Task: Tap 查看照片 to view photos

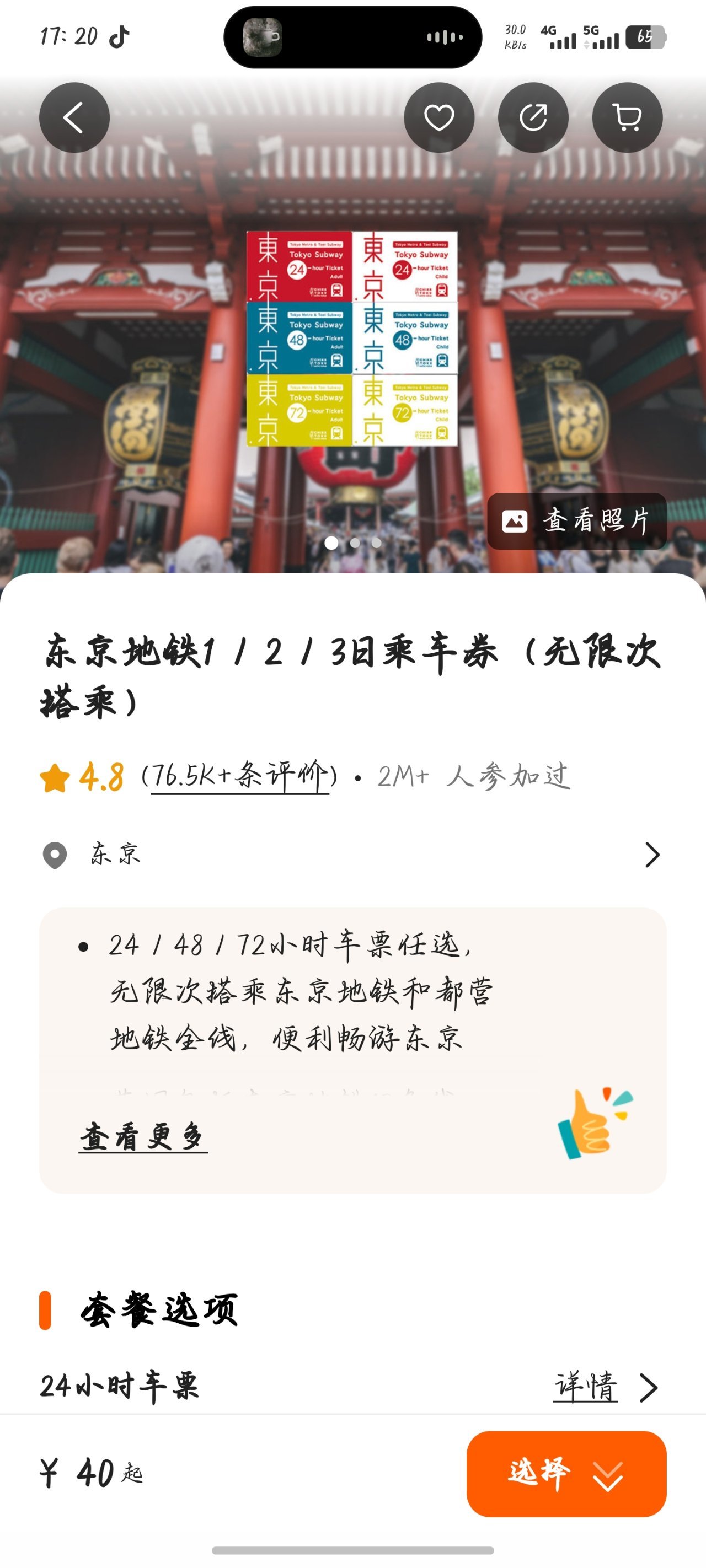Action: click(x=576, y=521)
